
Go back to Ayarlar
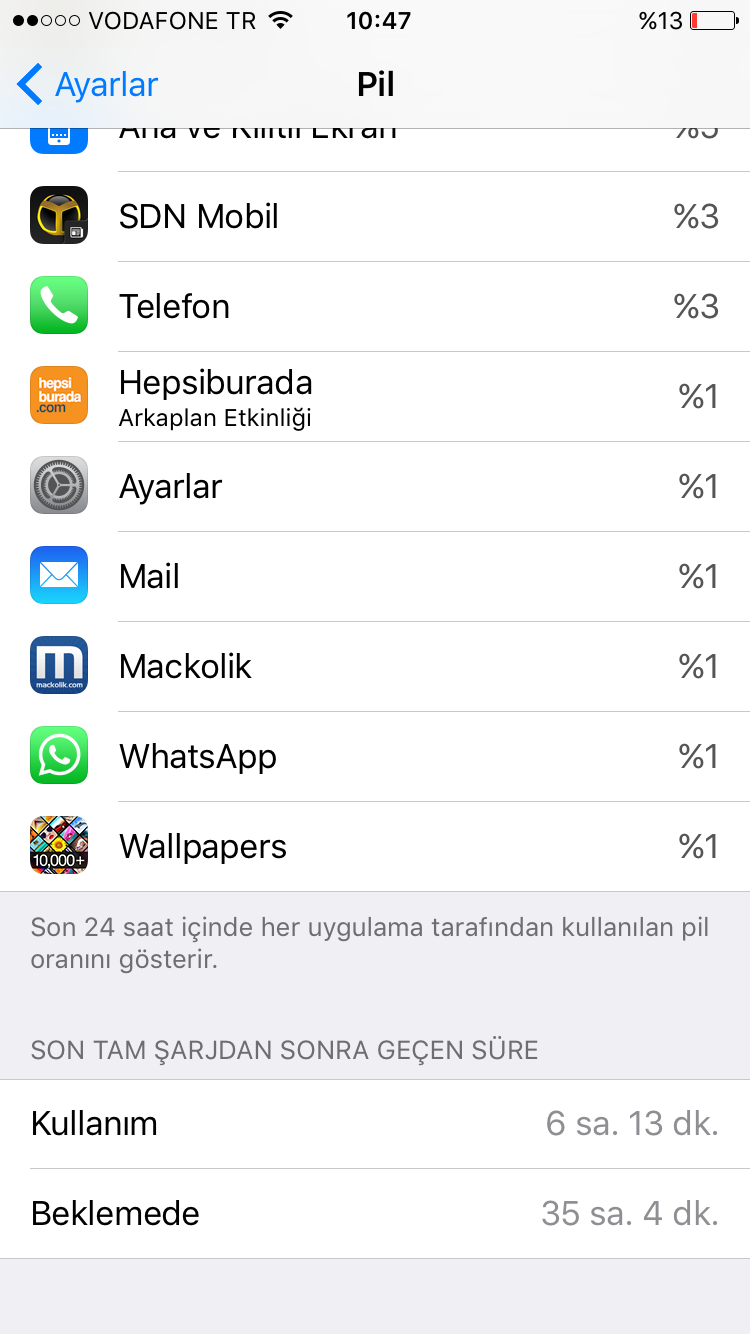coord(88,85)
